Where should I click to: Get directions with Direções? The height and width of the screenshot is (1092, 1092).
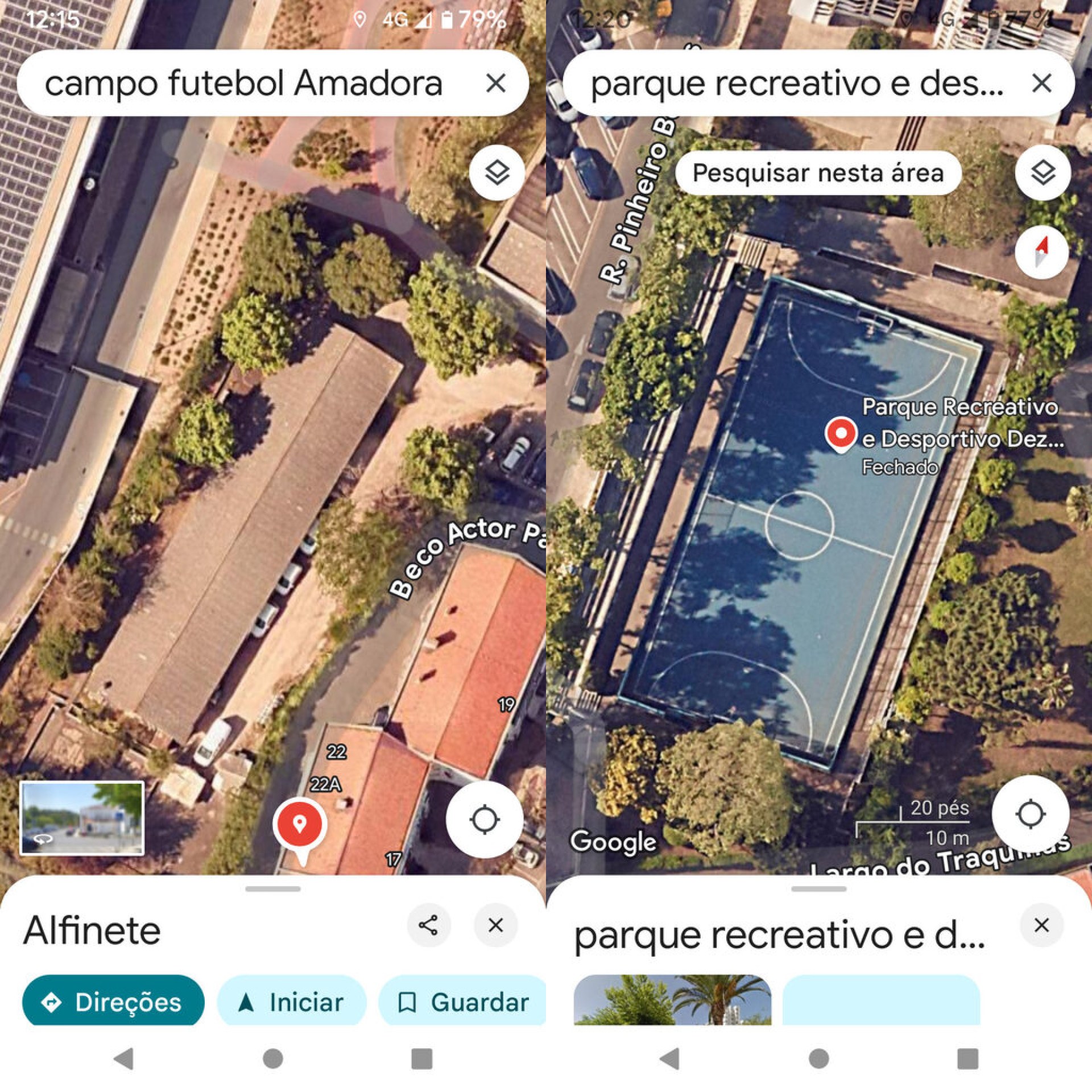pyautogui.click(x=113, y=1002)
